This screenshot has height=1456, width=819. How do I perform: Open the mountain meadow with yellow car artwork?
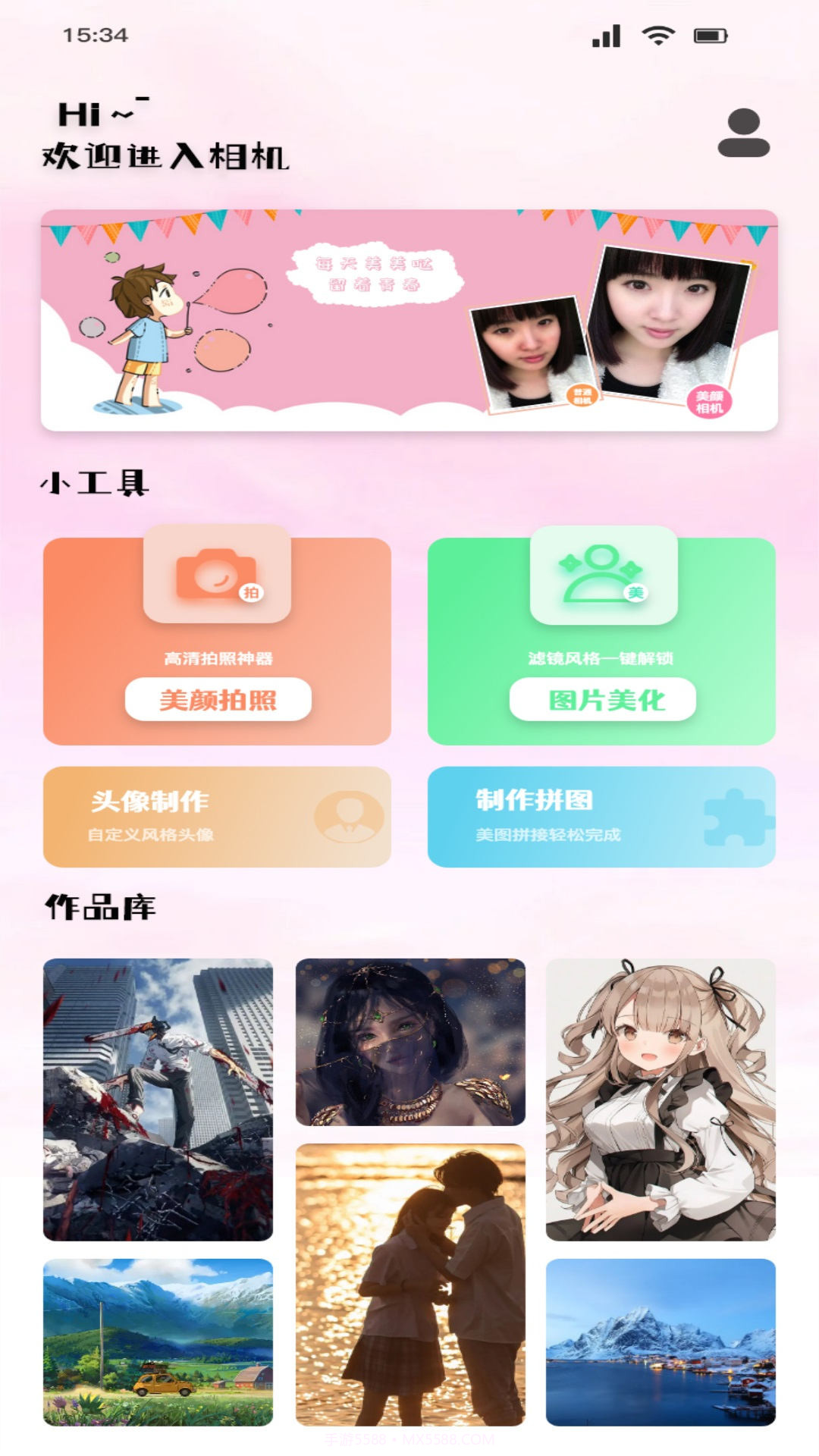click(158, 1341)
